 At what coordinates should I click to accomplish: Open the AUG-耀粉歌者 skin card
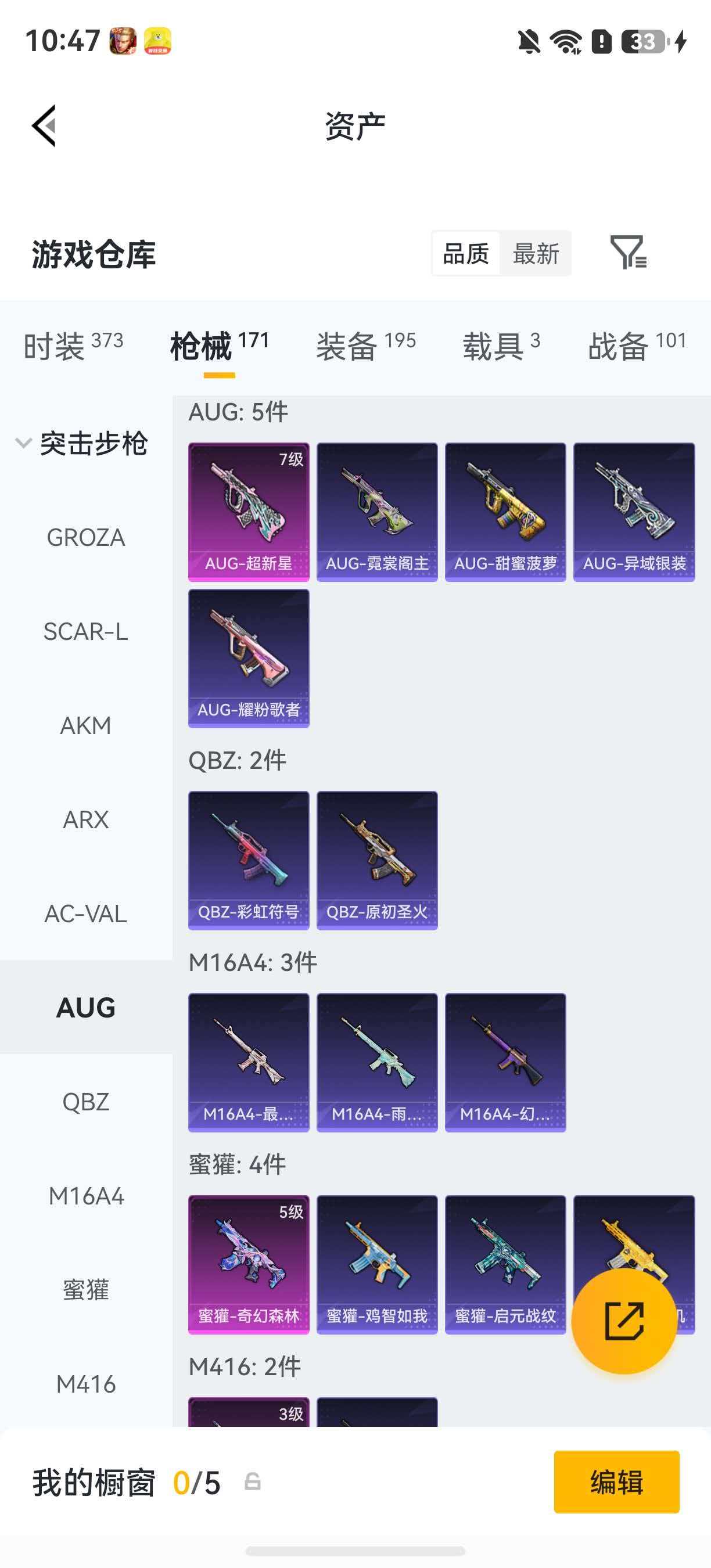(249, 658)
